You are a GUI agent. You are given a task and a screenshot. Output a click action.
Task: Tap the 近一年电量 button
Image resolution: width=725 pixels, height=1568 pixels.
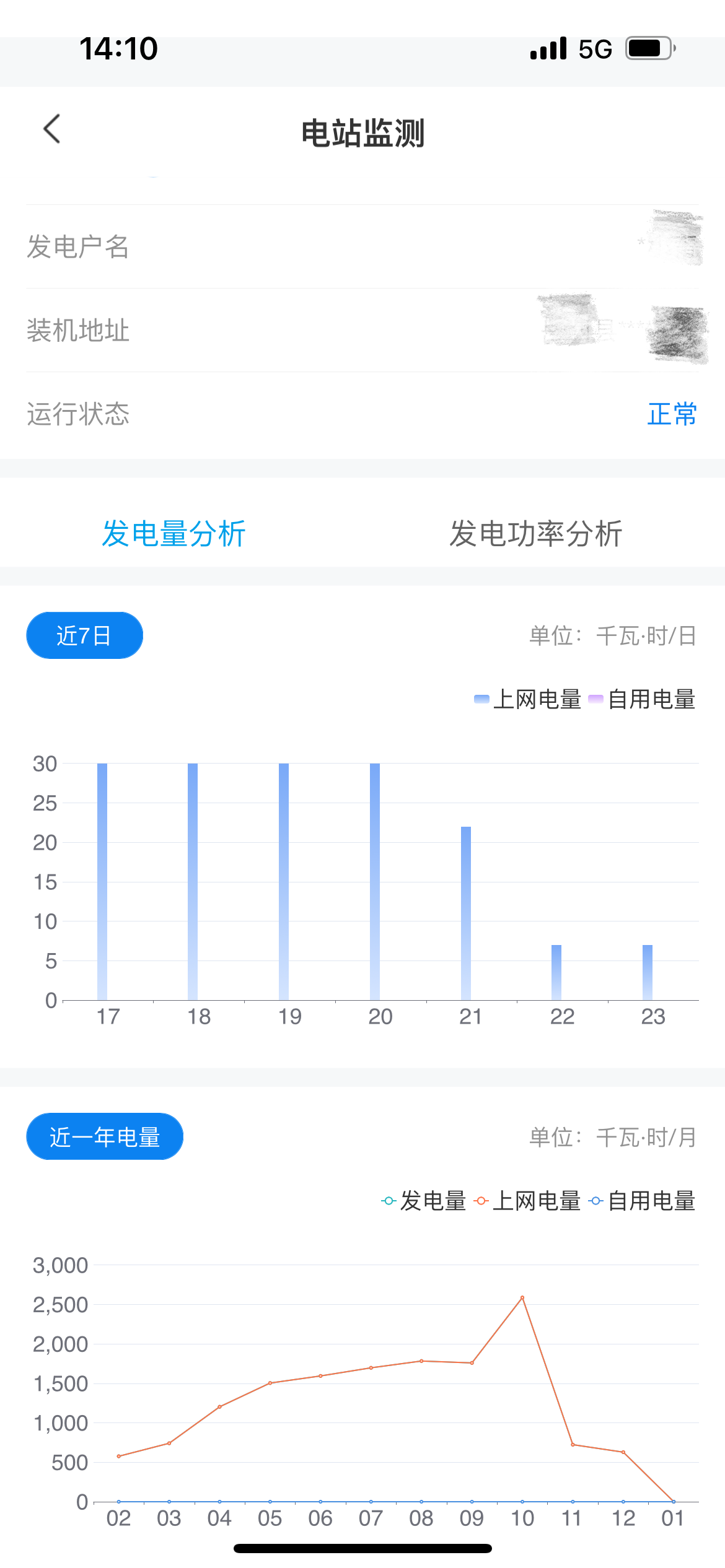tap(105, 1136)
